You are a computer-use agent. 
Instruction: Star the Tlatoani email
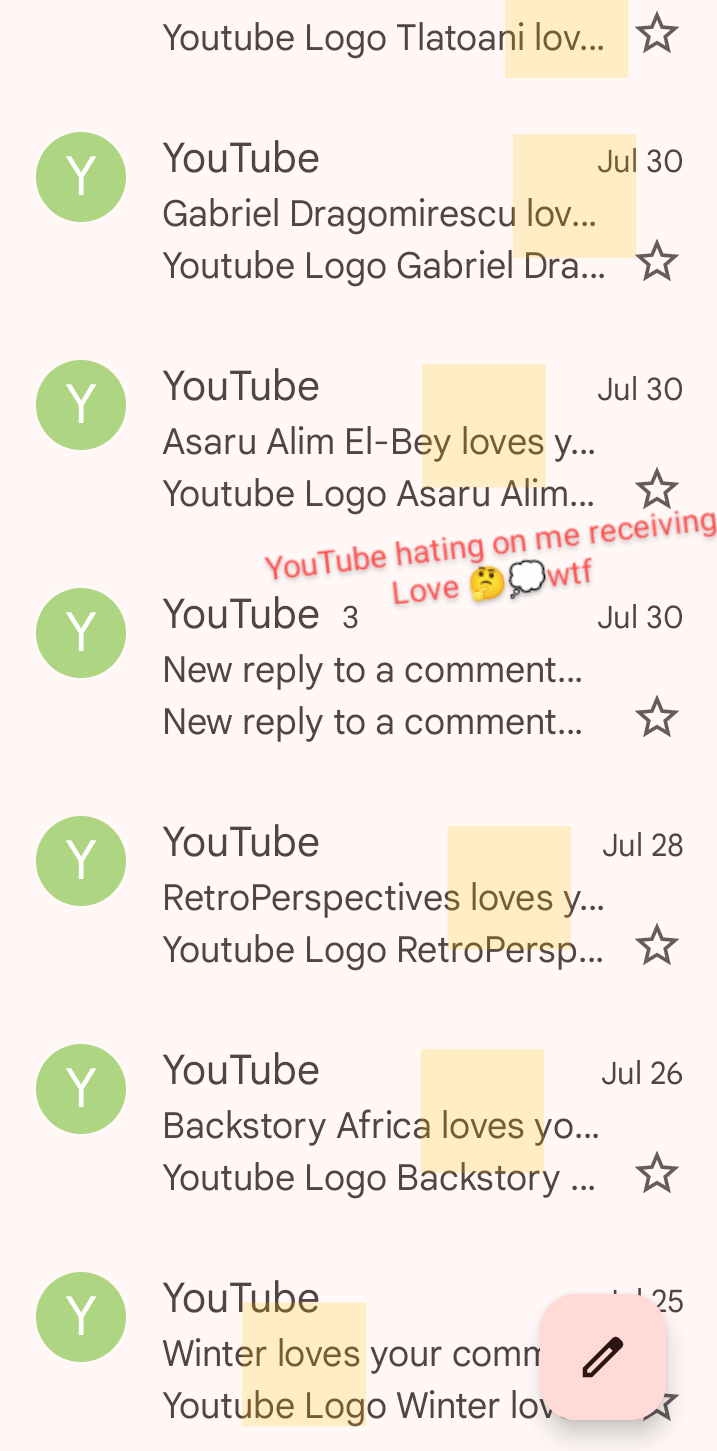657,34
